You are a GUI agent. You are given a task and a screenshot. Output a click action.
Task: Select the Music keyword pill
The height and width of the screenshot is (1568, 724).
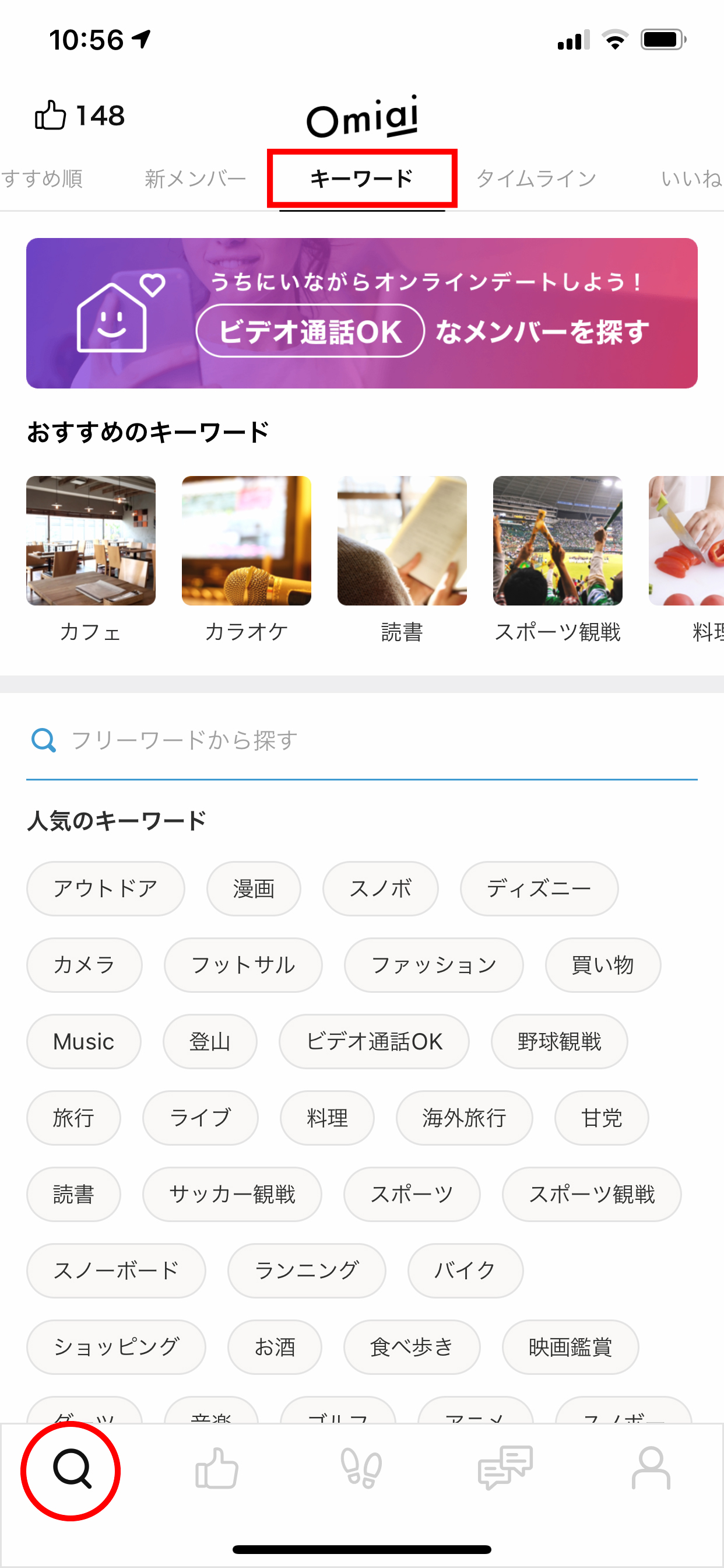[x=83, y=1041]
